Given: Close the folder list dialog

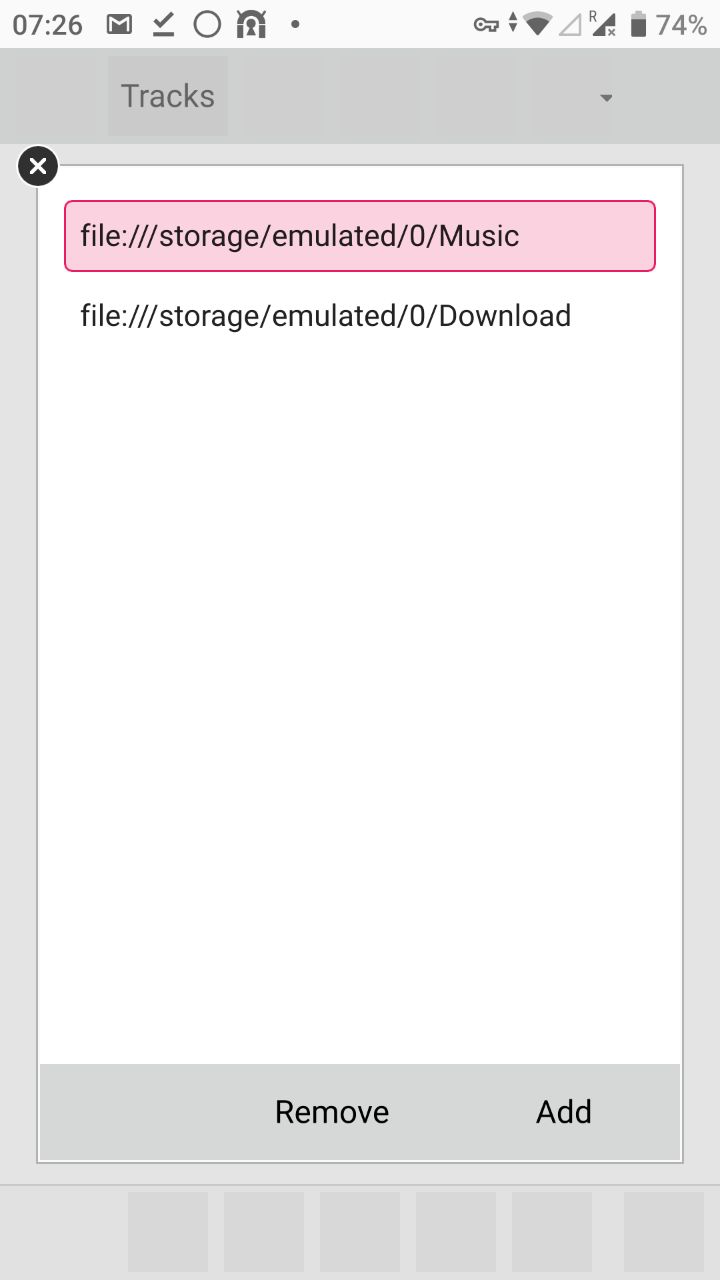Looking at the screenshot, I should tap(38, 166).
